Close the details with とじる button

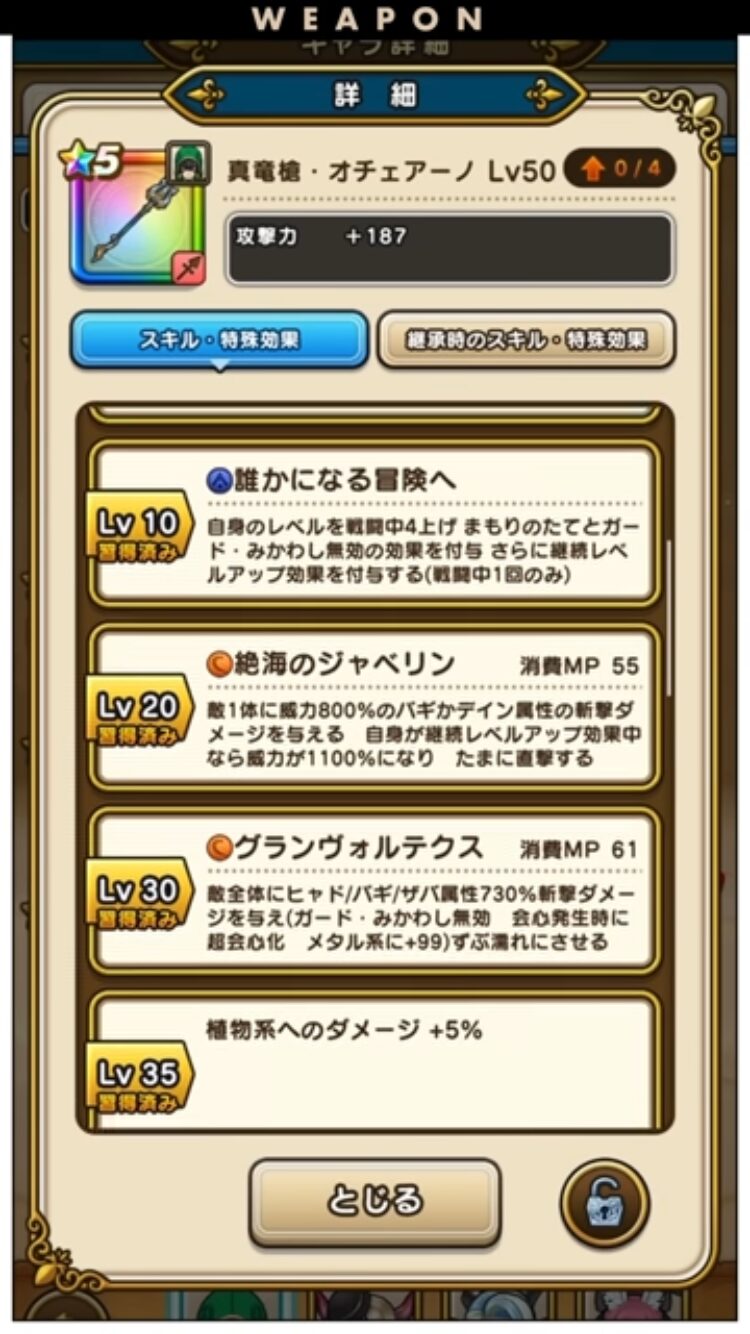click(x=375, y=1202)
